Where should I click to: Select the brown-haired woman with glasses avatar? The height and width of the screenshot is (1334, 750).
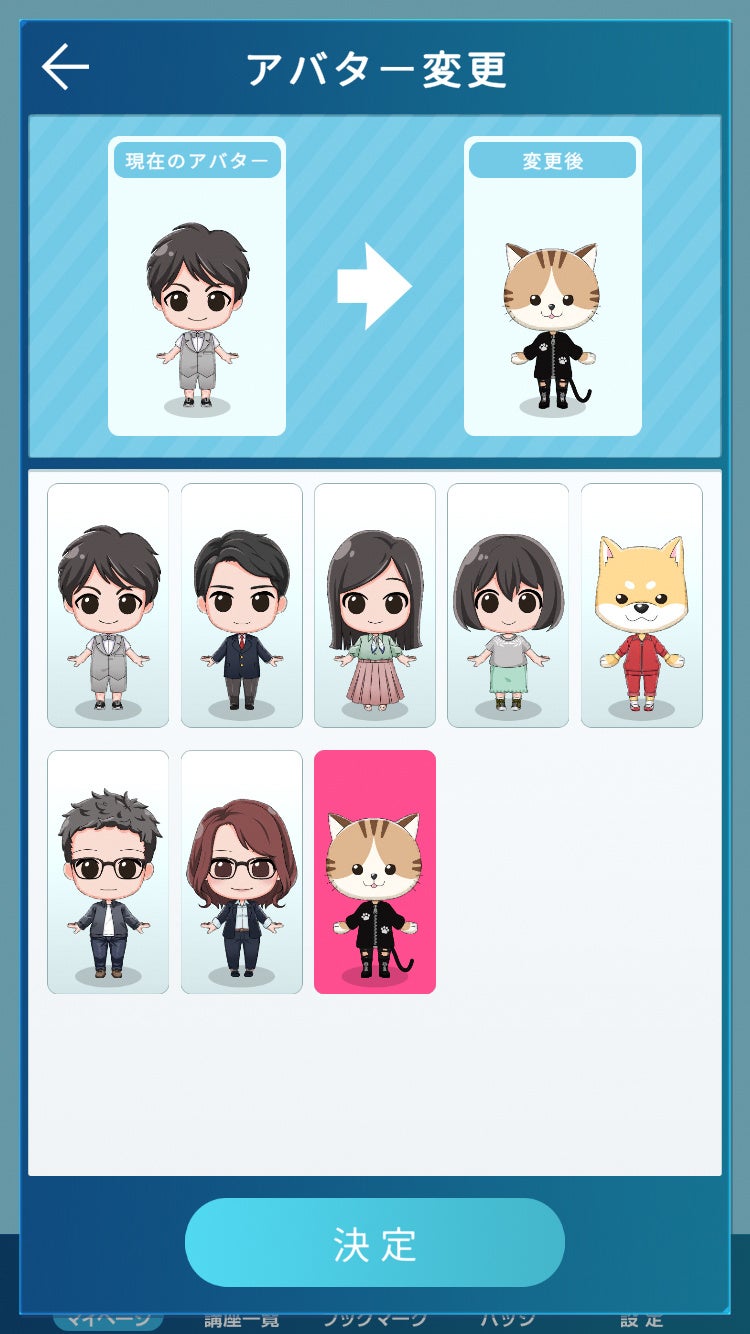tap(241, 872)
